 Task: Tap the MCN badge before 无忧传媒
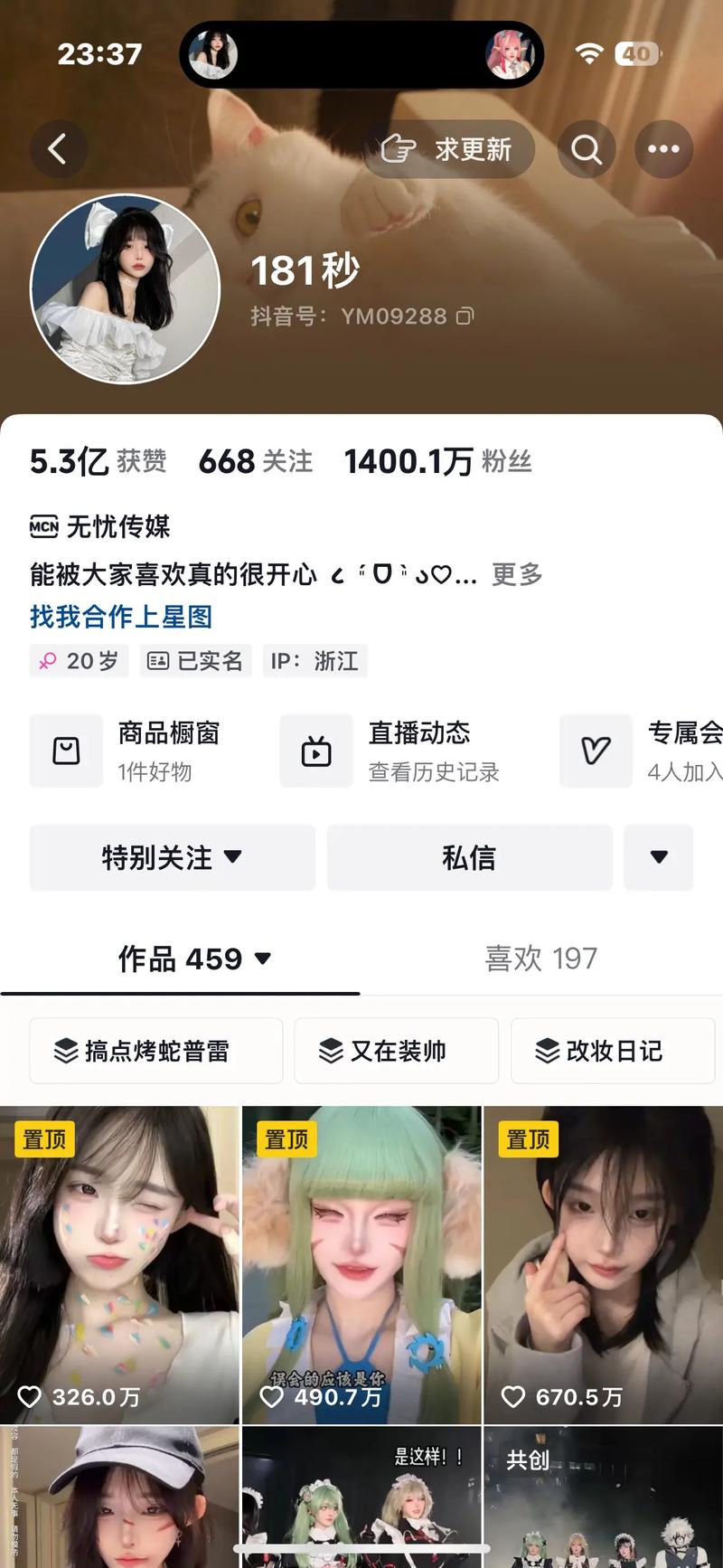(x=43, y=525)
